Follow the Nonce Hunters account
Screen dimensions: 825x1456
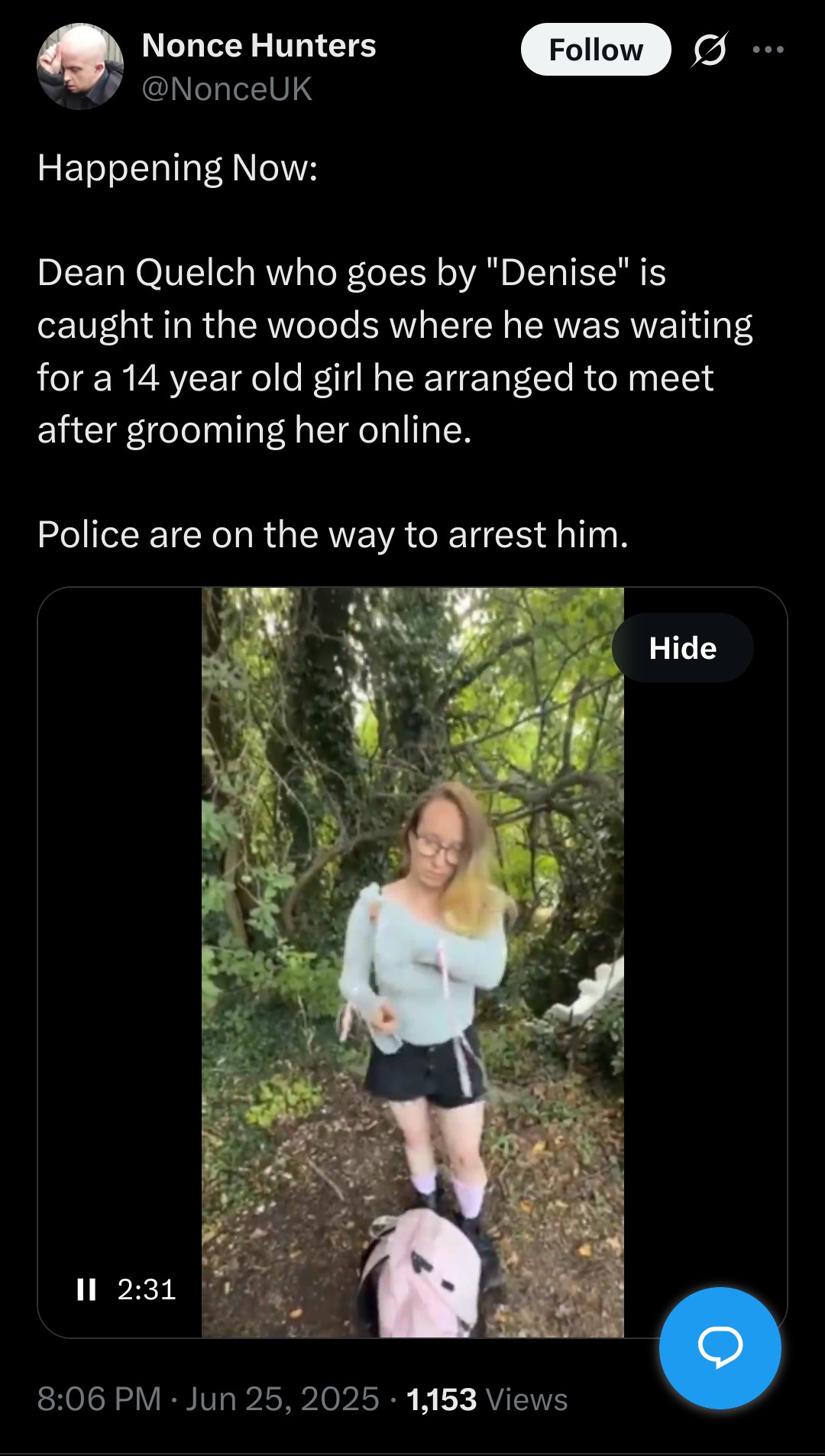596,50
